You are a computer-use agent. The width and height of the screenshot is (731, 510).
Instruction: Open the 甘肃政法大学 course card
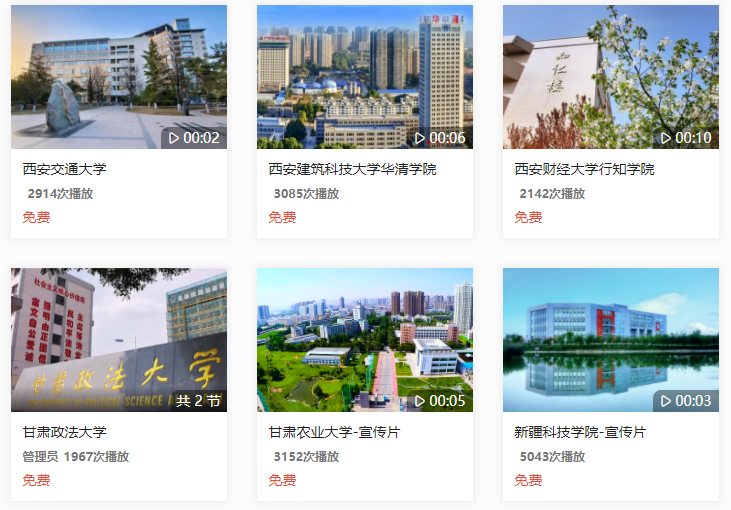(x=118, y=340)
